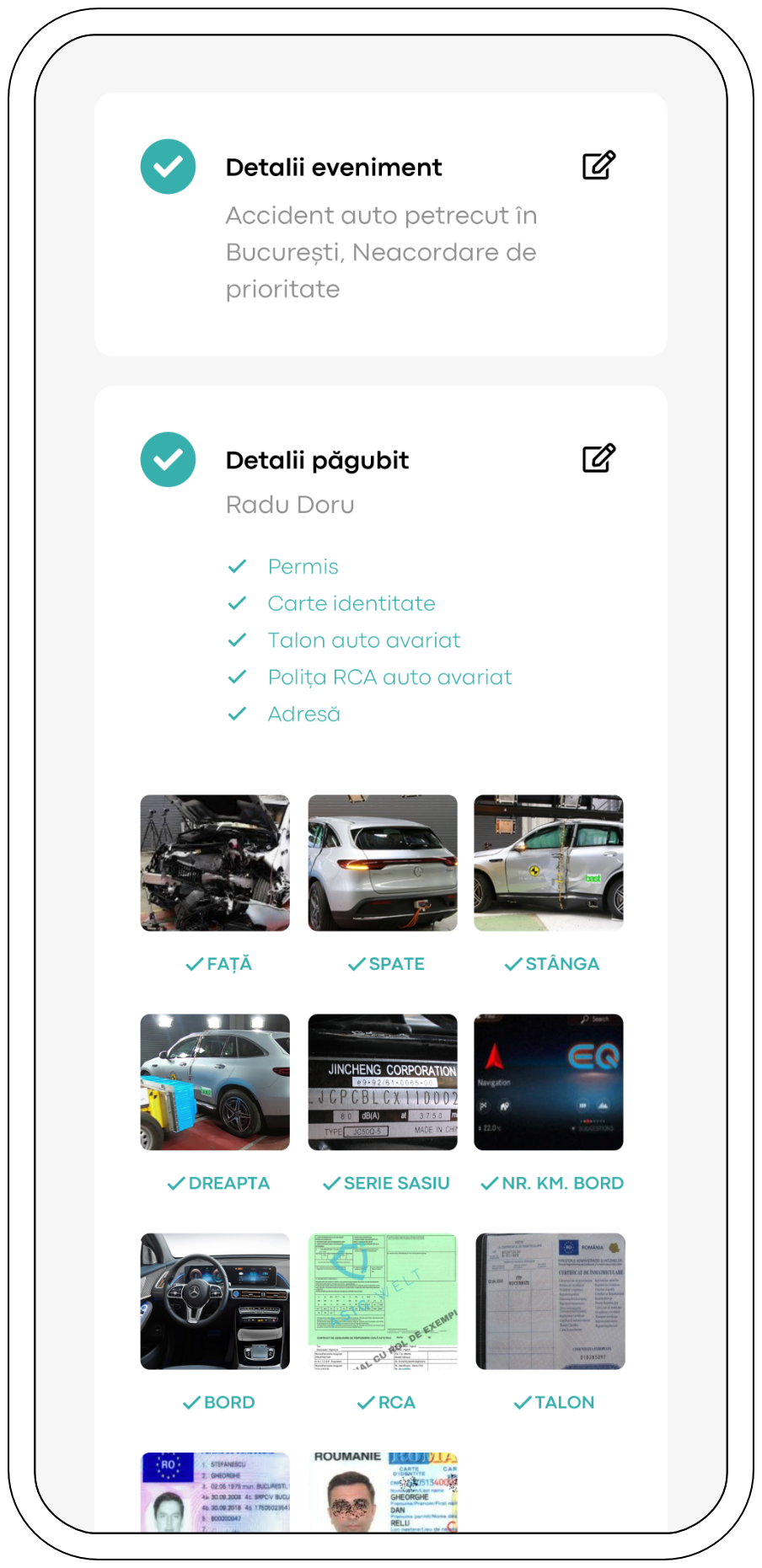This screenshot has height=1568, width=762.
Task: Edit the Detalii păgubit section
Action: (598, 458)
